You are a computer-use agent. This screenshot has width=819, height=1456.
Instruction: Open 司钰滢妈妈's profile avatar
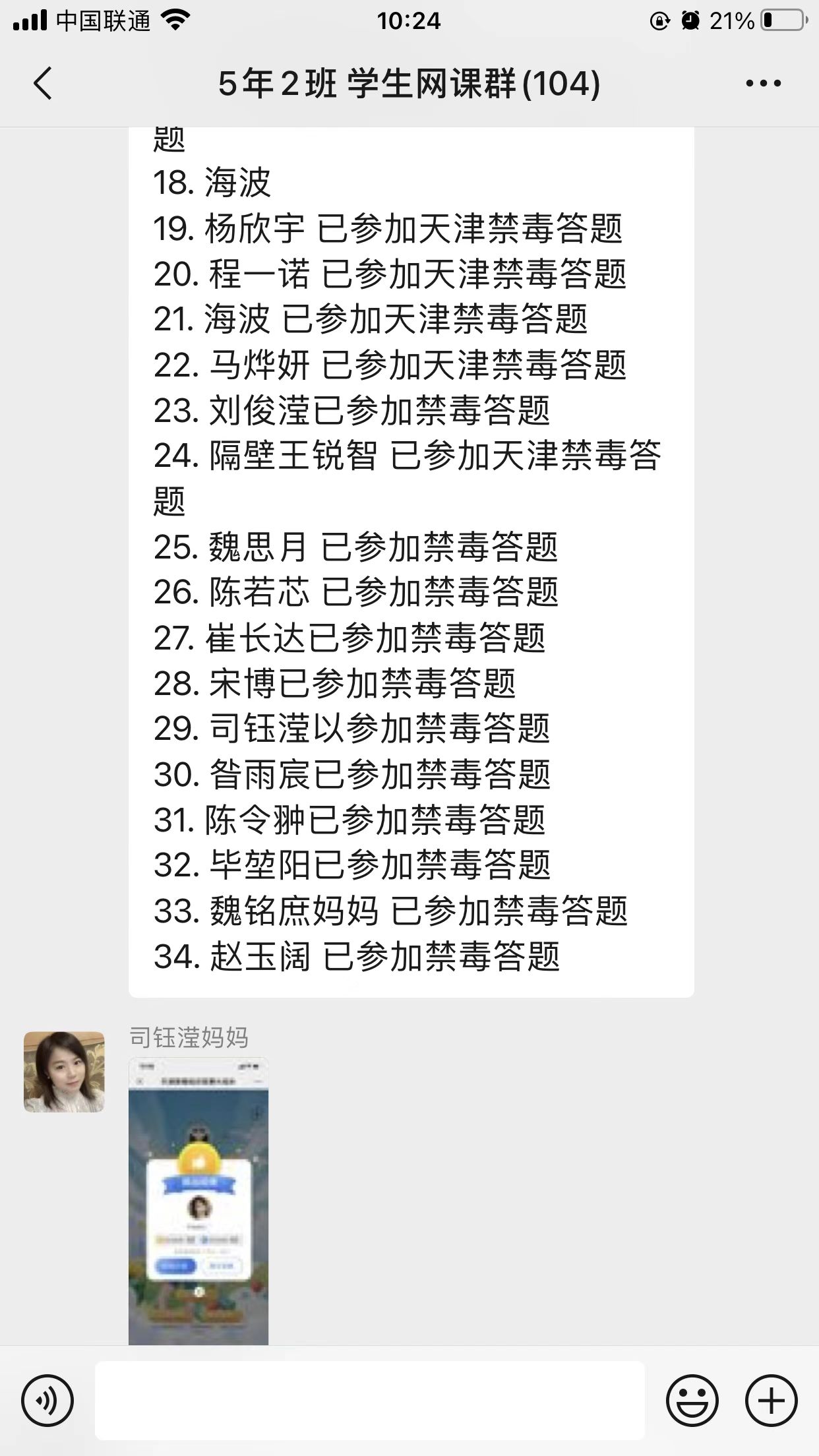(x=64, y=1072)
